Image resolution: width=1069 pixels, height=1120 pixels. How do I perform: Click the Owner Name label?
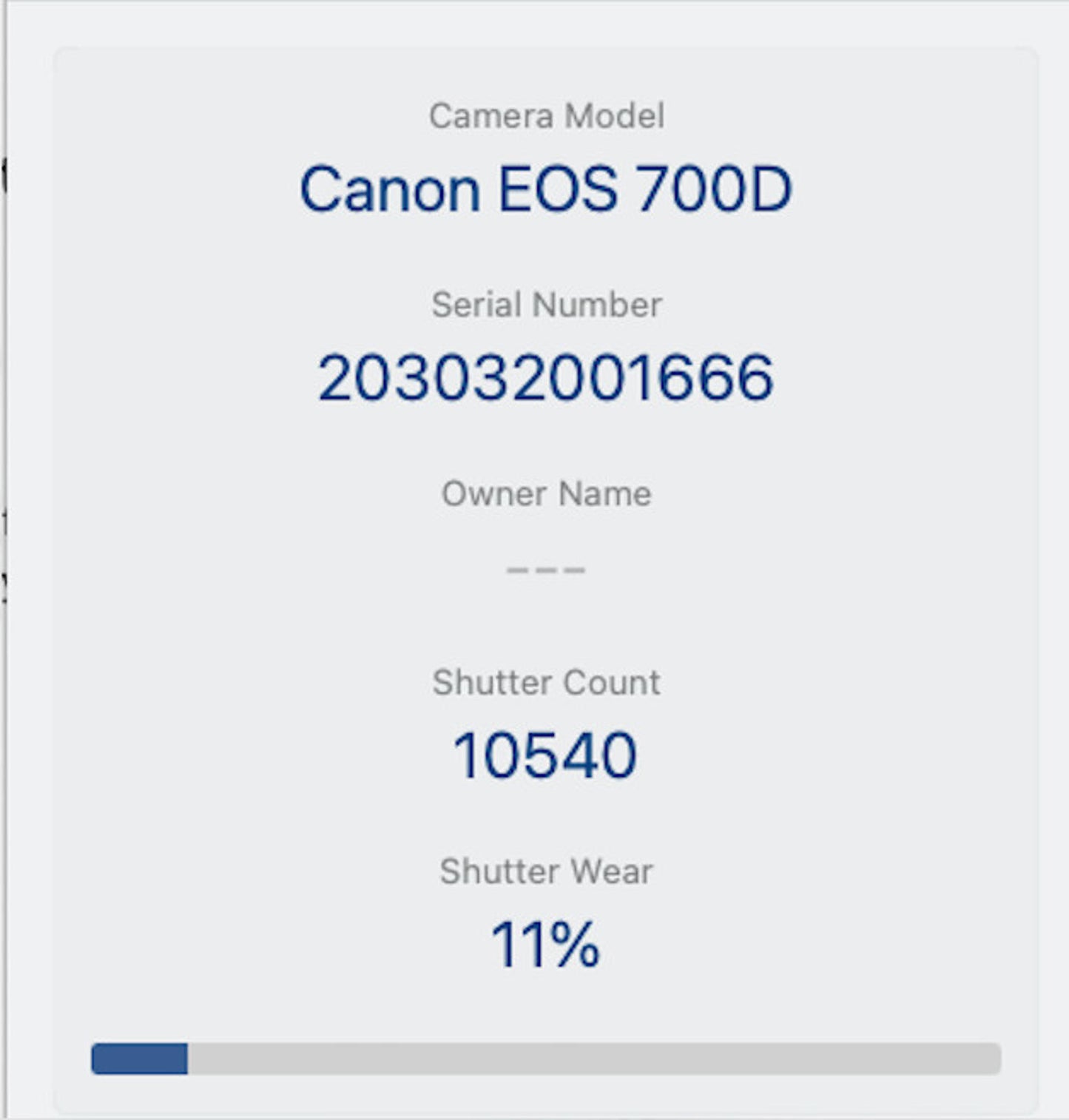[x=546, y=492]
